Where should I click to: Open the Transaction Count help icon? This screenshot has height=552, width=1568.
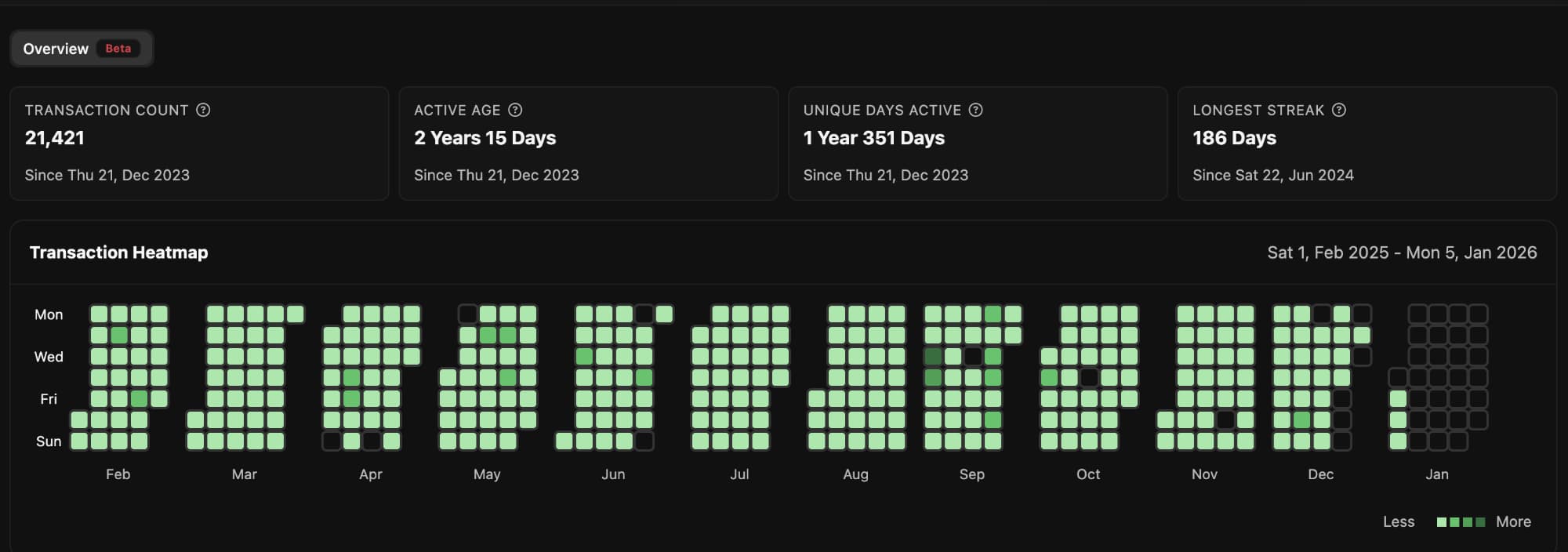203,110
